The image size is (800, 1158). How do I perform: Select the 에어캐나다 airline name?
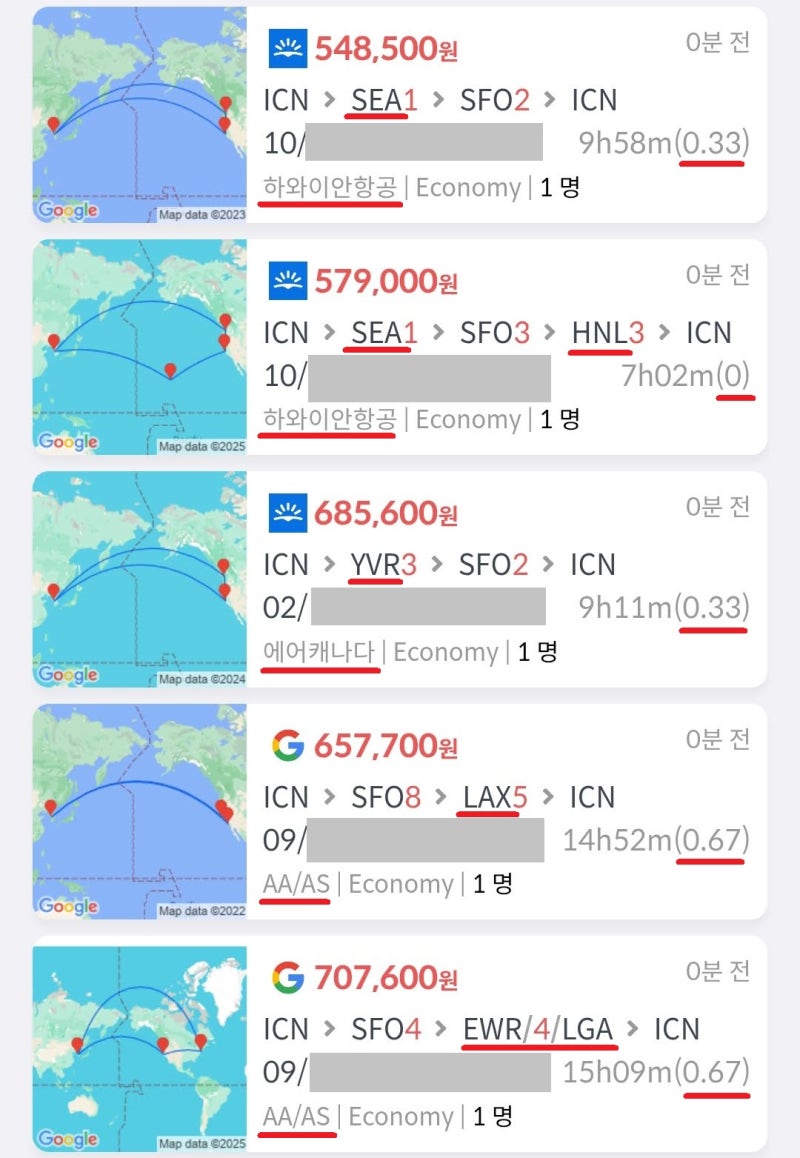(318, 653)
